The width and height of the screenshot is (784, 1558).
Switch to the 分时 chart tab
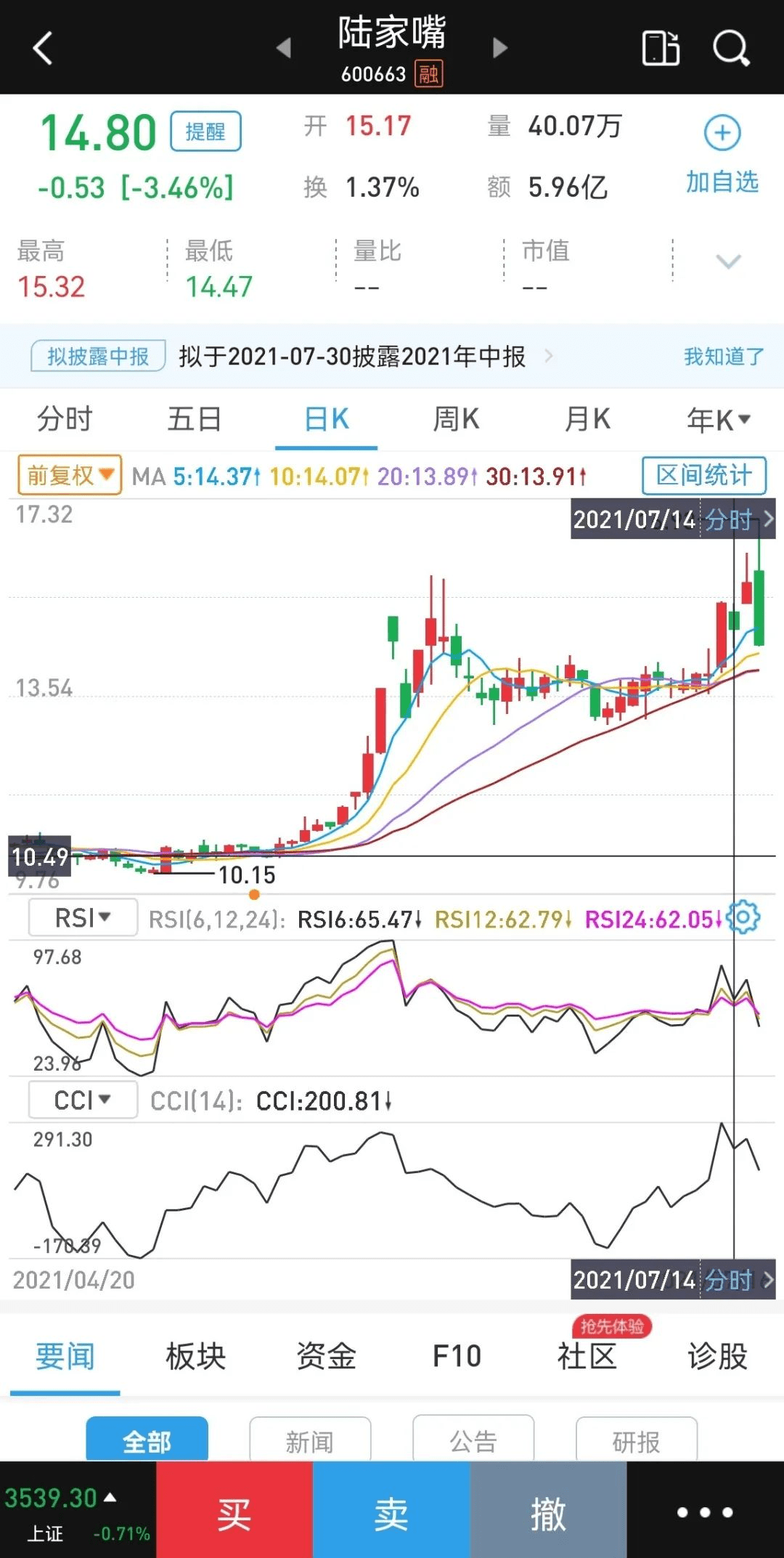pos(65,420)
